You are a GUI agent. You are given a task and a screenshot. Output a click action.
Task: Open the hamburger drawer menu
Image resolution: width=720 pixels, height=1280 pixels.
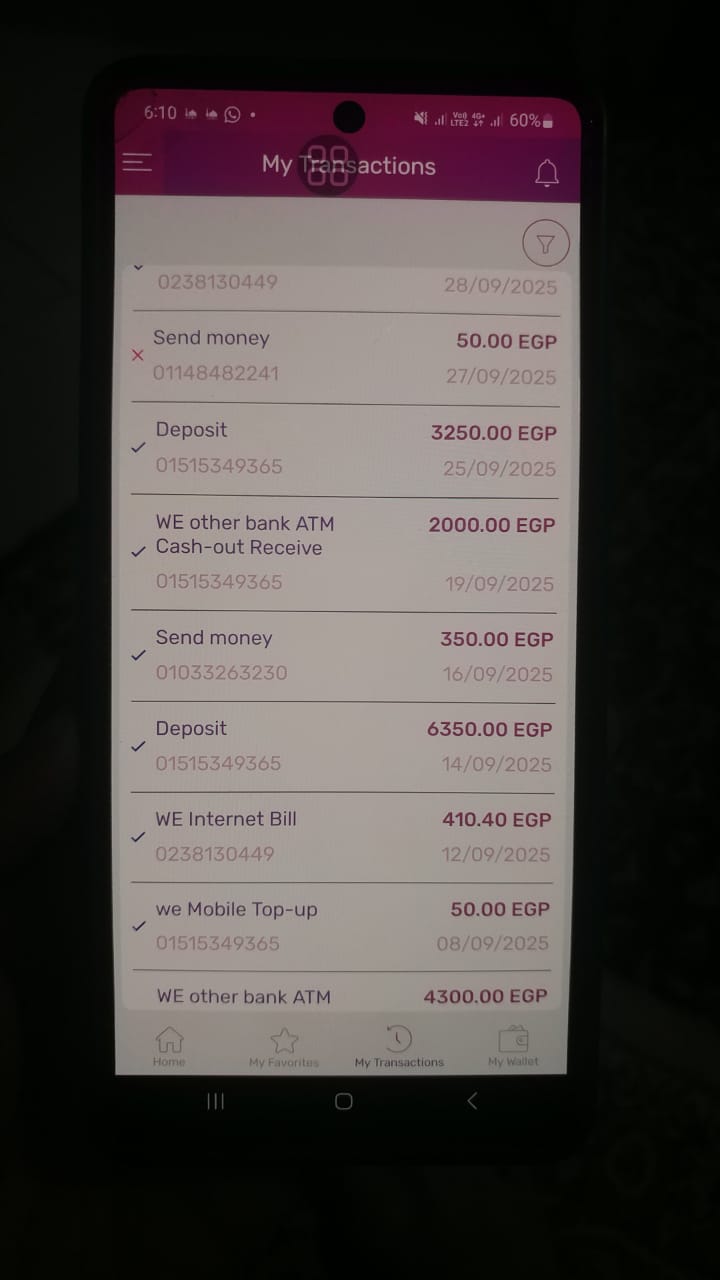point(137,162)
